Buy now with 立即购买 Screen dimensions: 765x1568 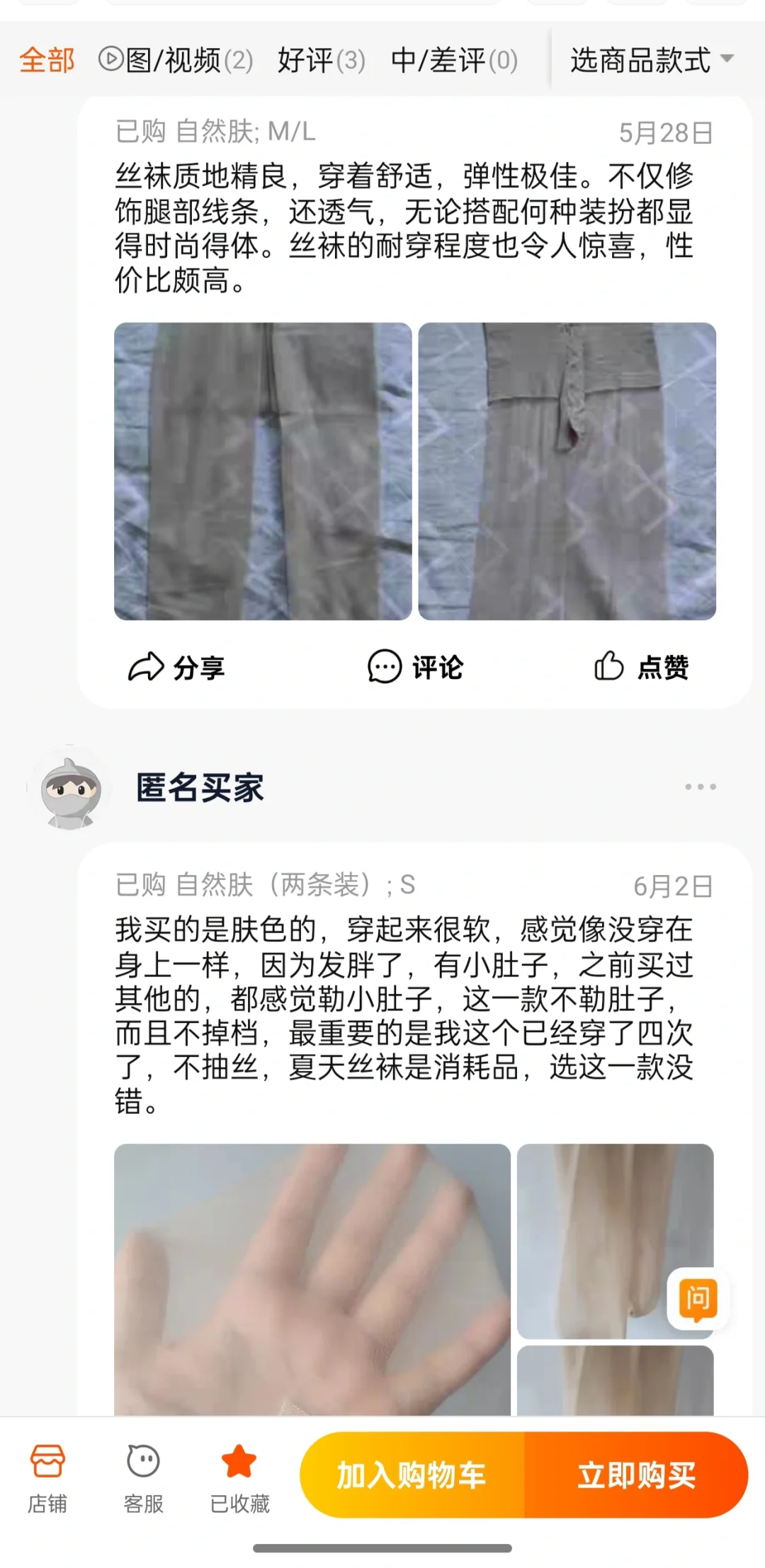[636, 1475]
